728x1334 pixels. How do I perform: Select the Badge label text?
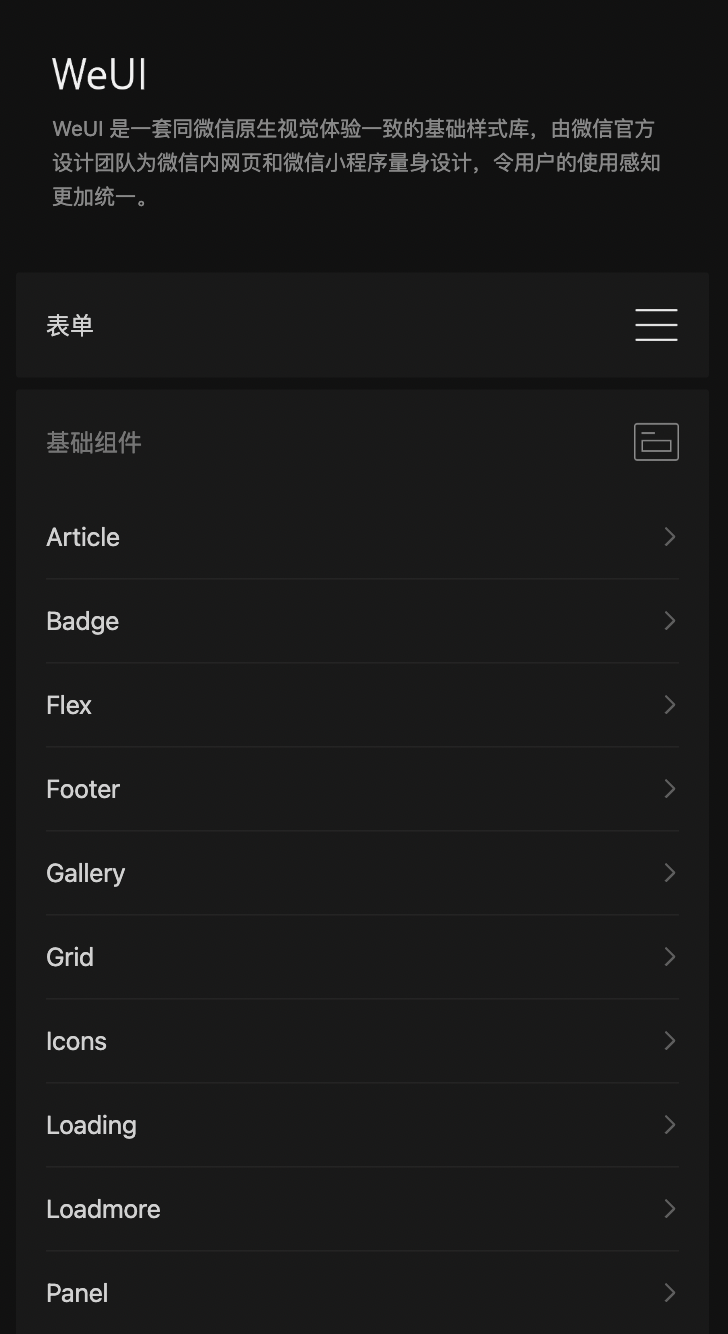click(x=81, y=621)
